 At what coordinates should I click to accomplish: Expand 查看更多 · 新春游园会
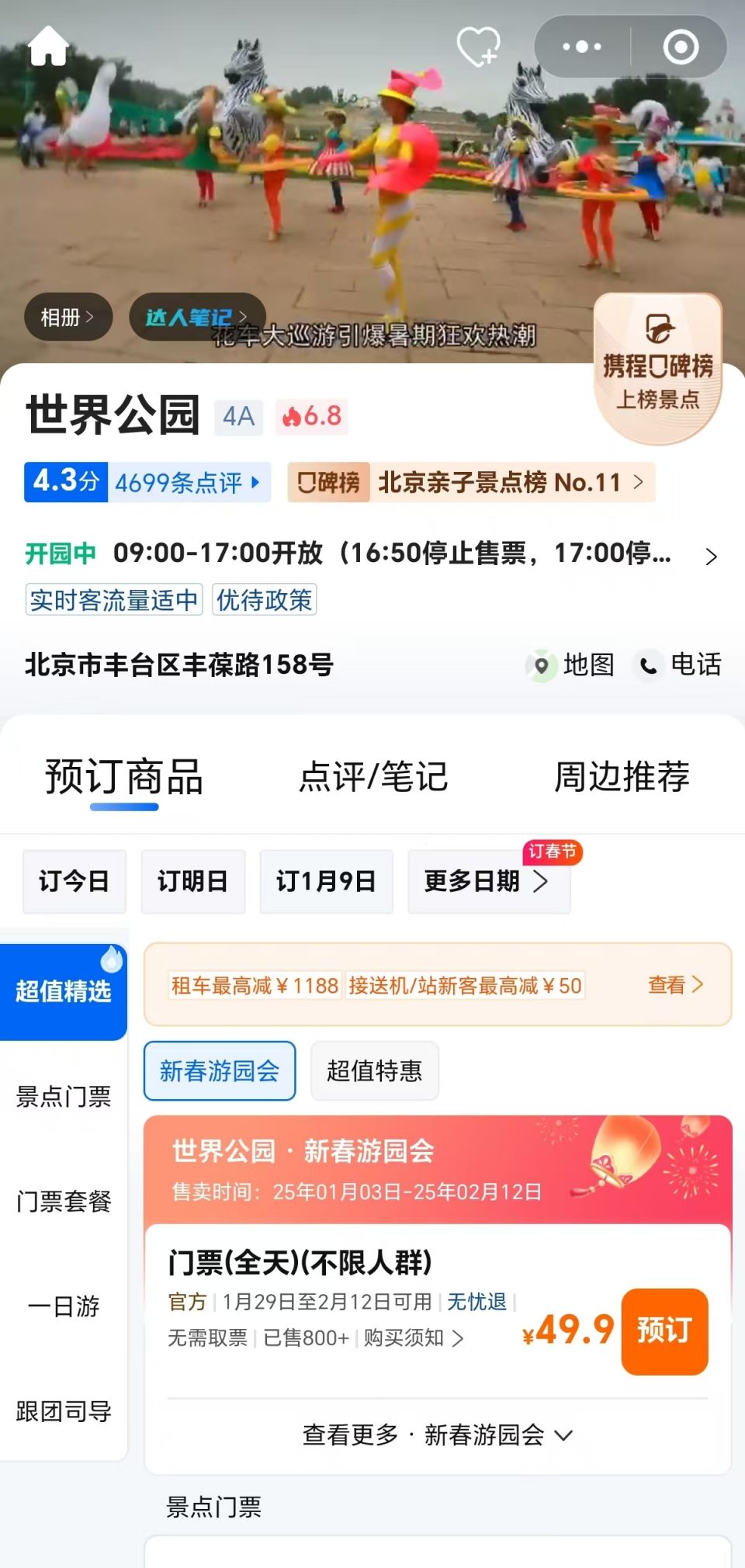point(438,1435)
